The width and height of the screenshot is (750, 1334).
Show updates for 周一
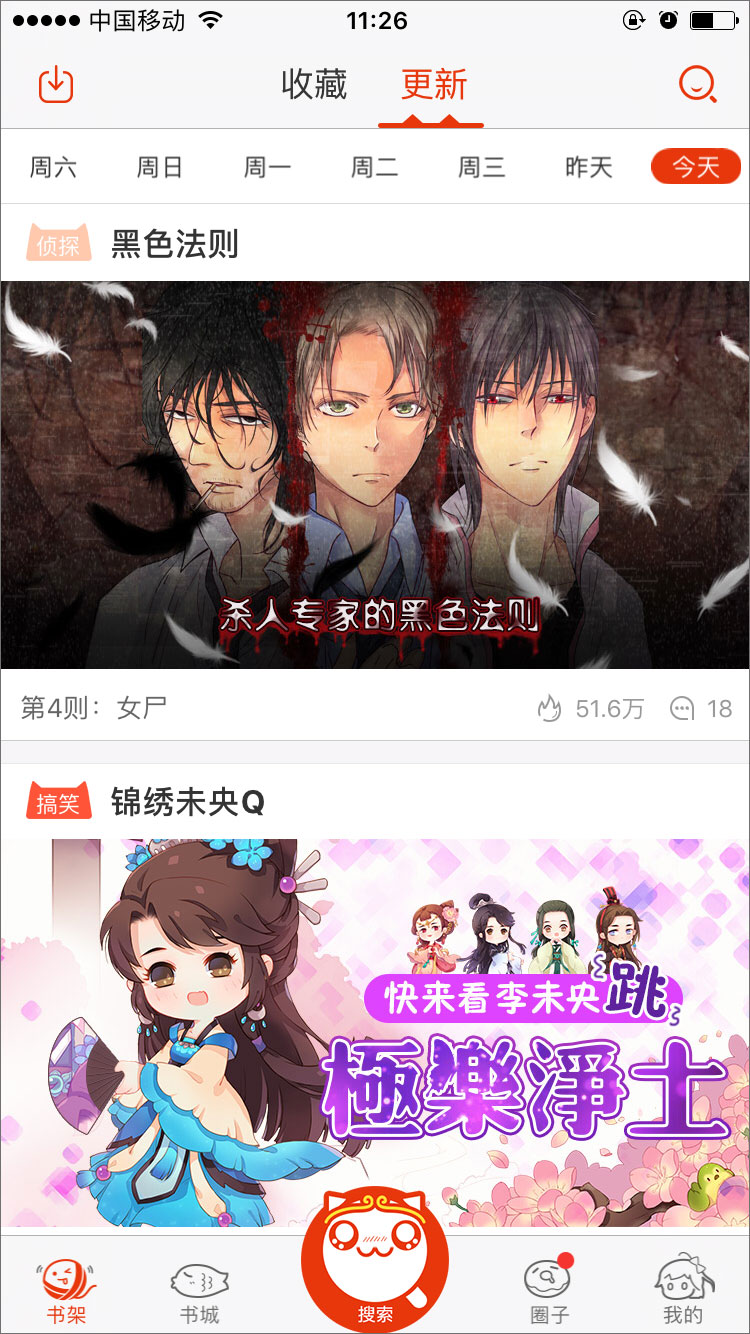[267, 167]
